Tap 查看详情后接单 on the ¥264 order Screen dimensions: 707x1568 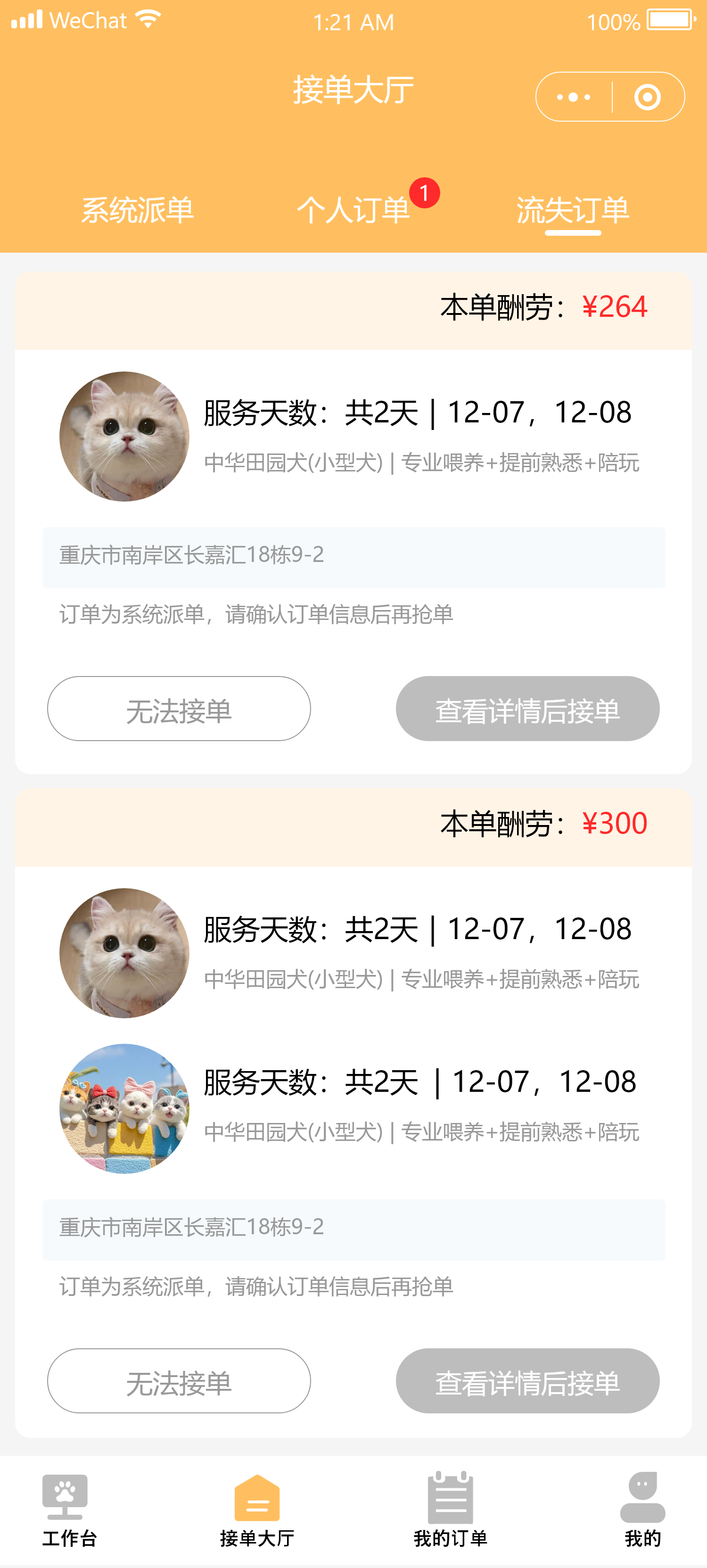527,709
